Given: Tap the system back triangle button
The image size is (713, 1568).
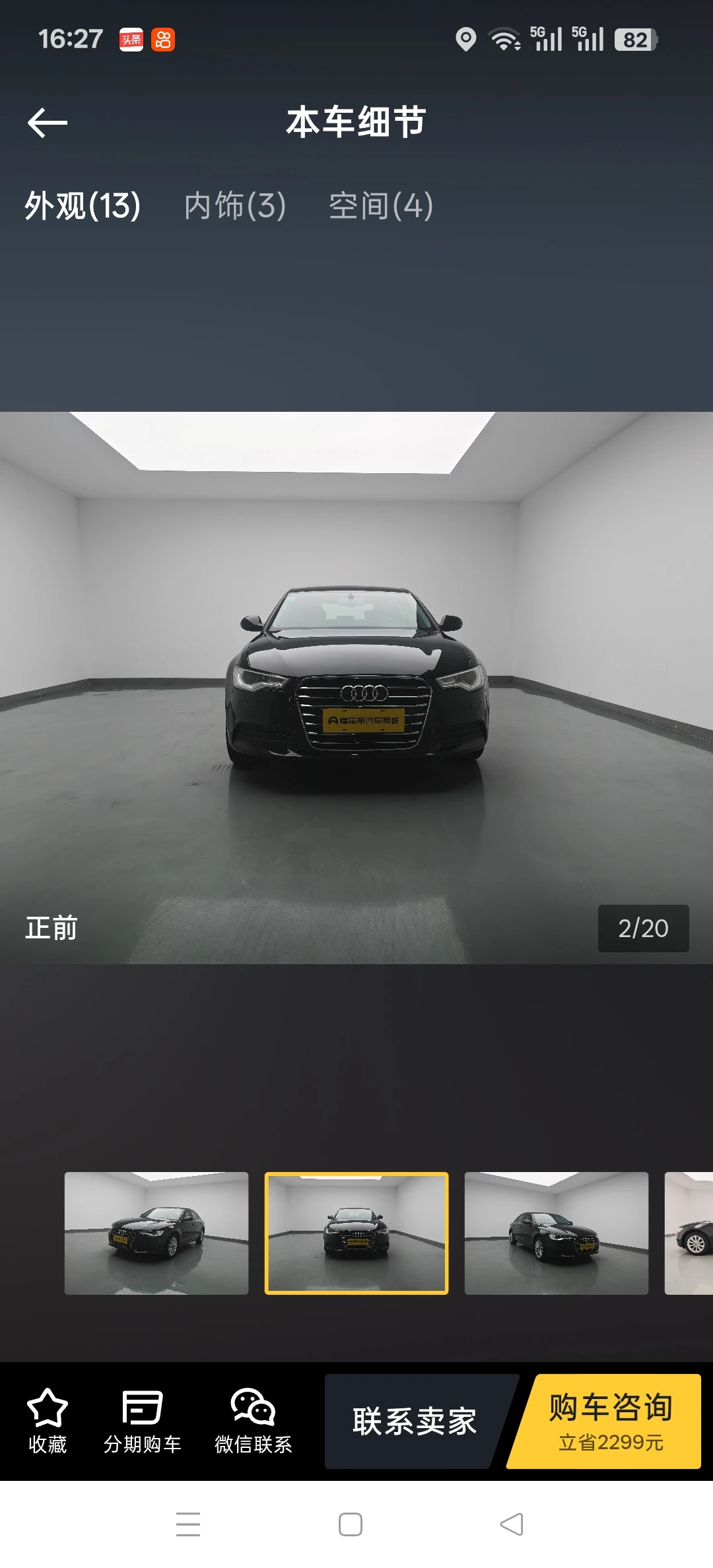Looking at the screenshot, I should [x=512, y=1524].
